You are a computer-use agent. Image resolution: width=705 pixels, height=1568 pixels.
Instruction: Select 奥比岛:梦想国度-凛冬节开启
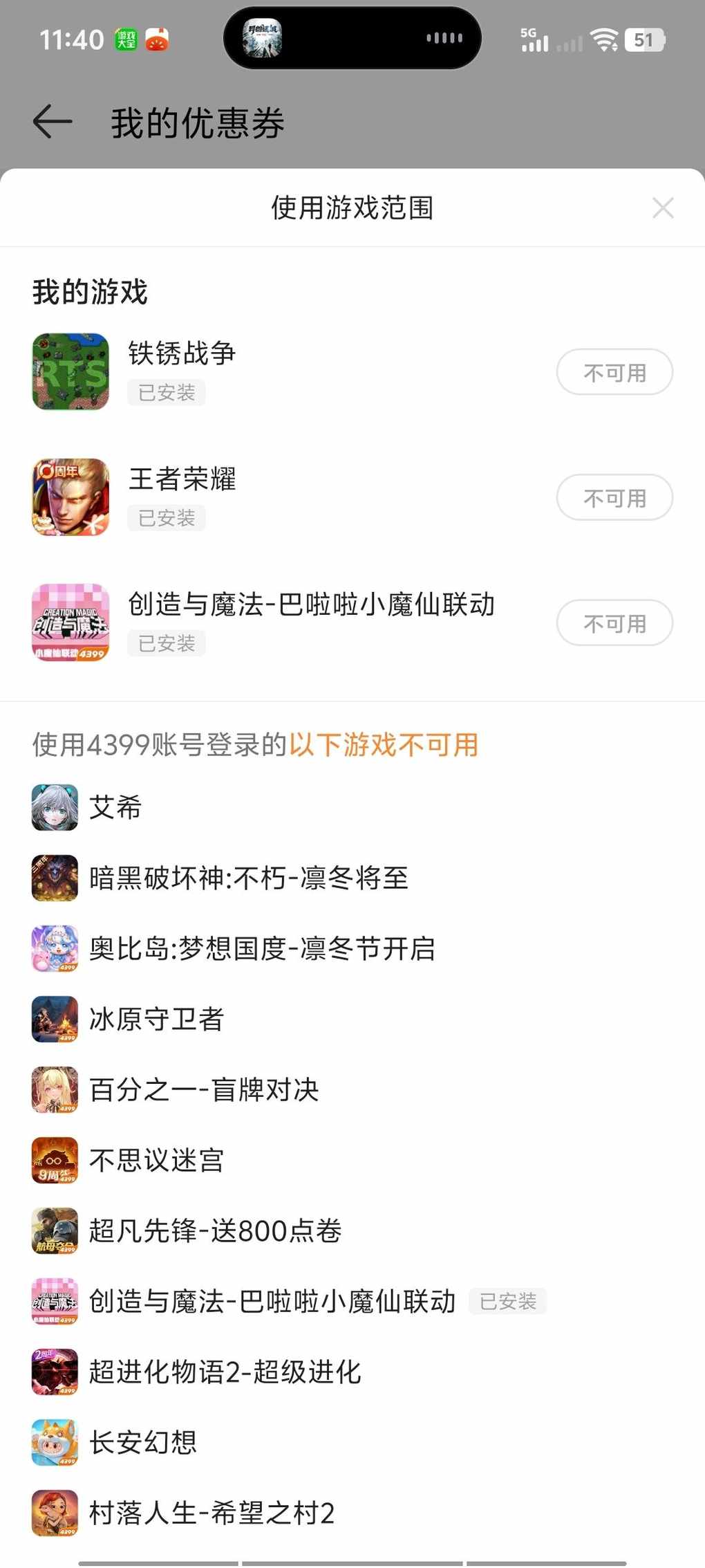[262, 948]
